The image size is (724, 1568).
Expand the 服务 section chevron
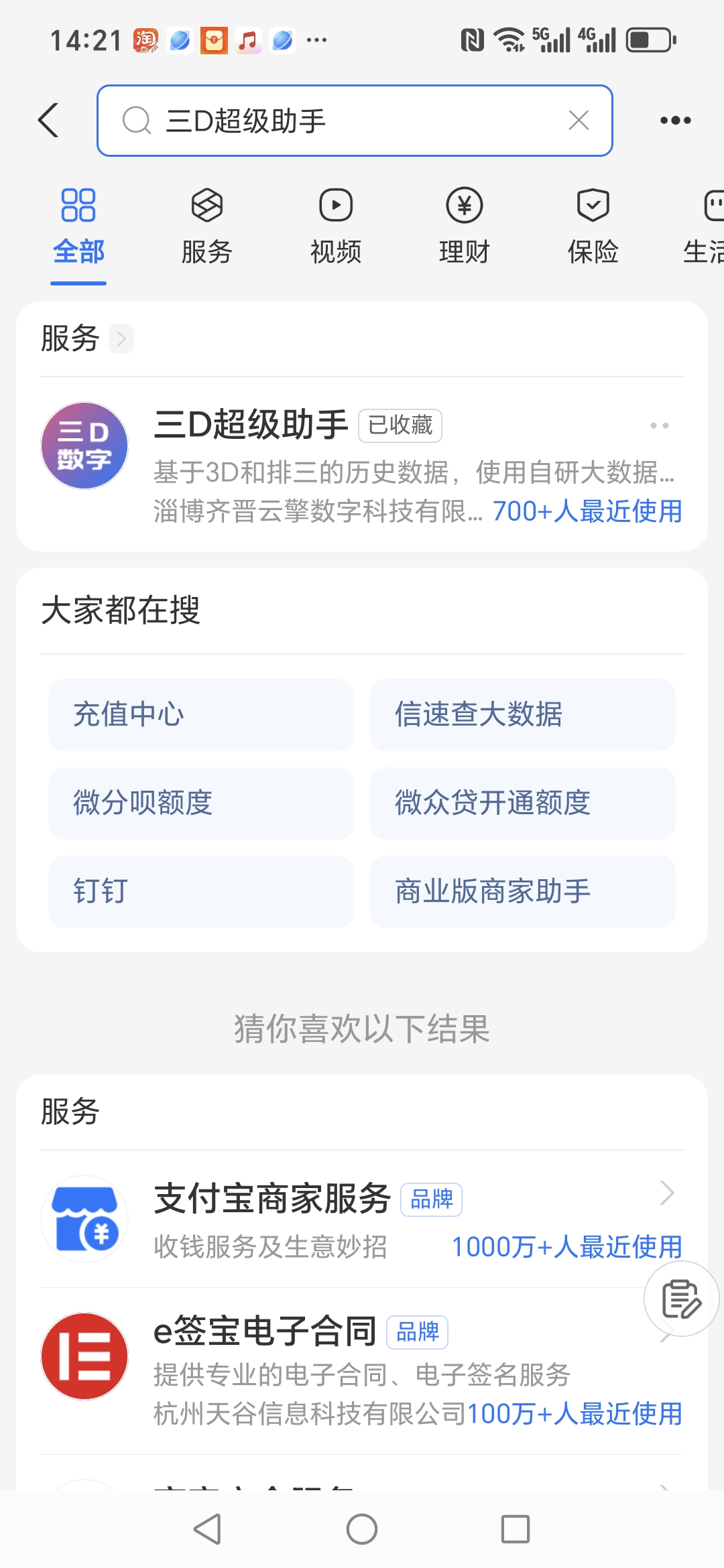[121, 338]
